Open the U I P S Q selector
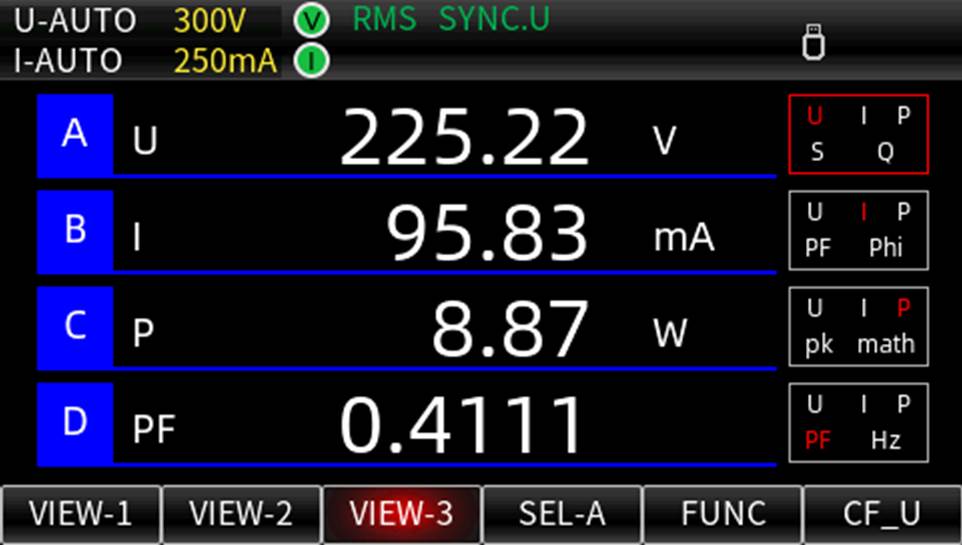The width and height of the screenshot is (962, 545). click(x=858, y=134)
